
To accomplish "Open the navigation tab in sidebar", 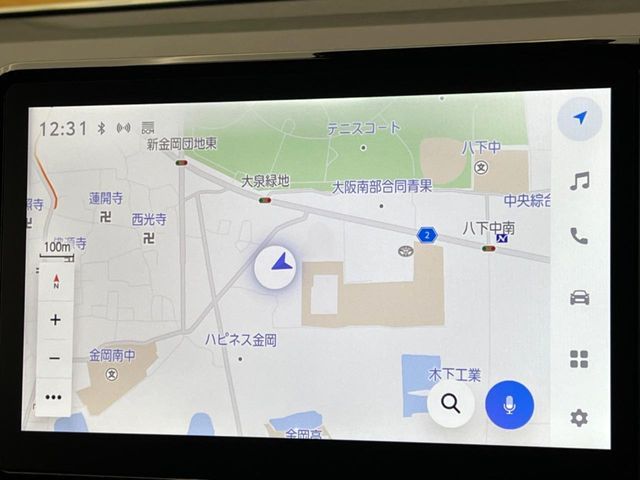I will point(580,118).
